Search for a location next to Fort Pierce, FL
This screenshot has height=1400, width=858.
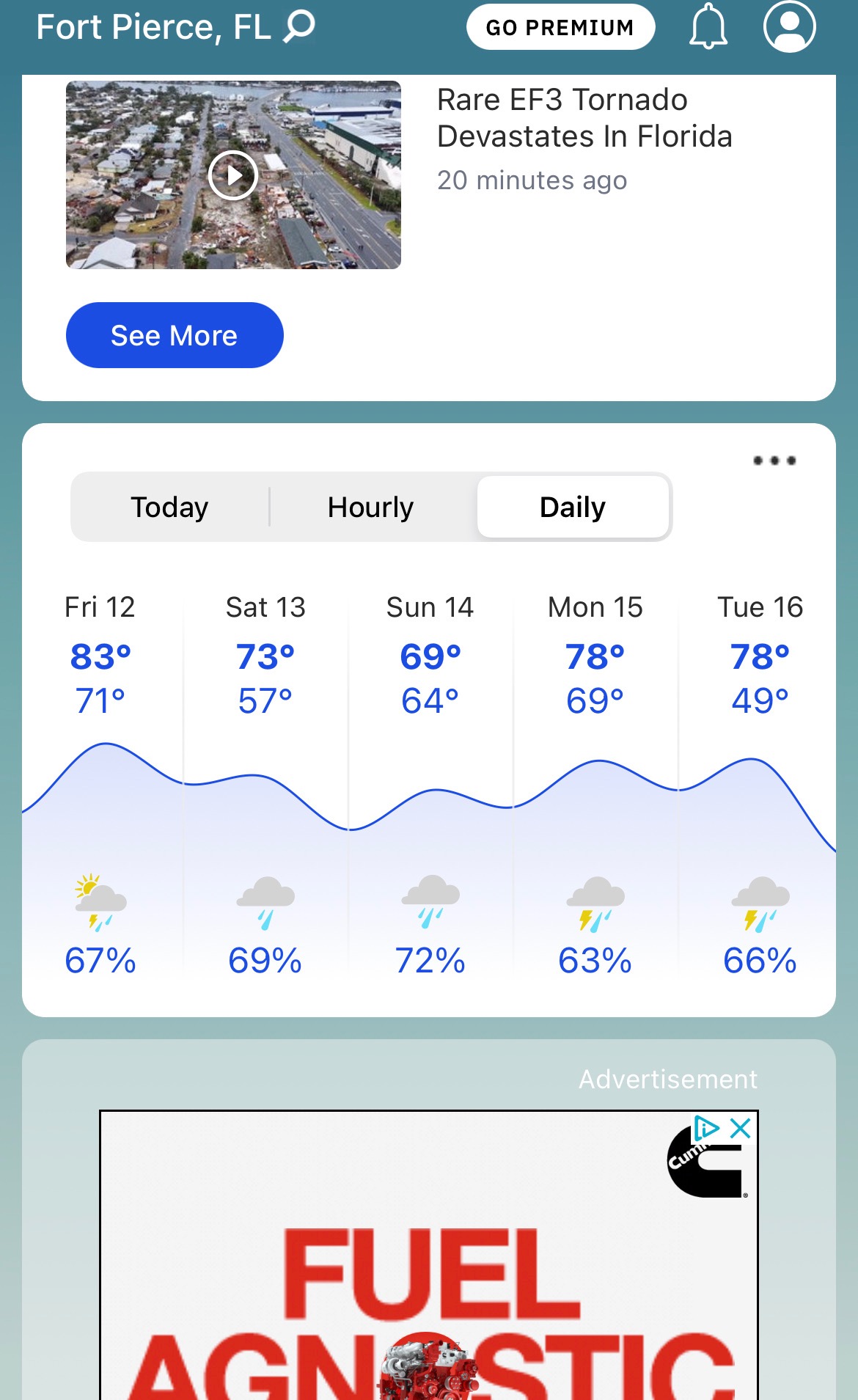point(300,26)
